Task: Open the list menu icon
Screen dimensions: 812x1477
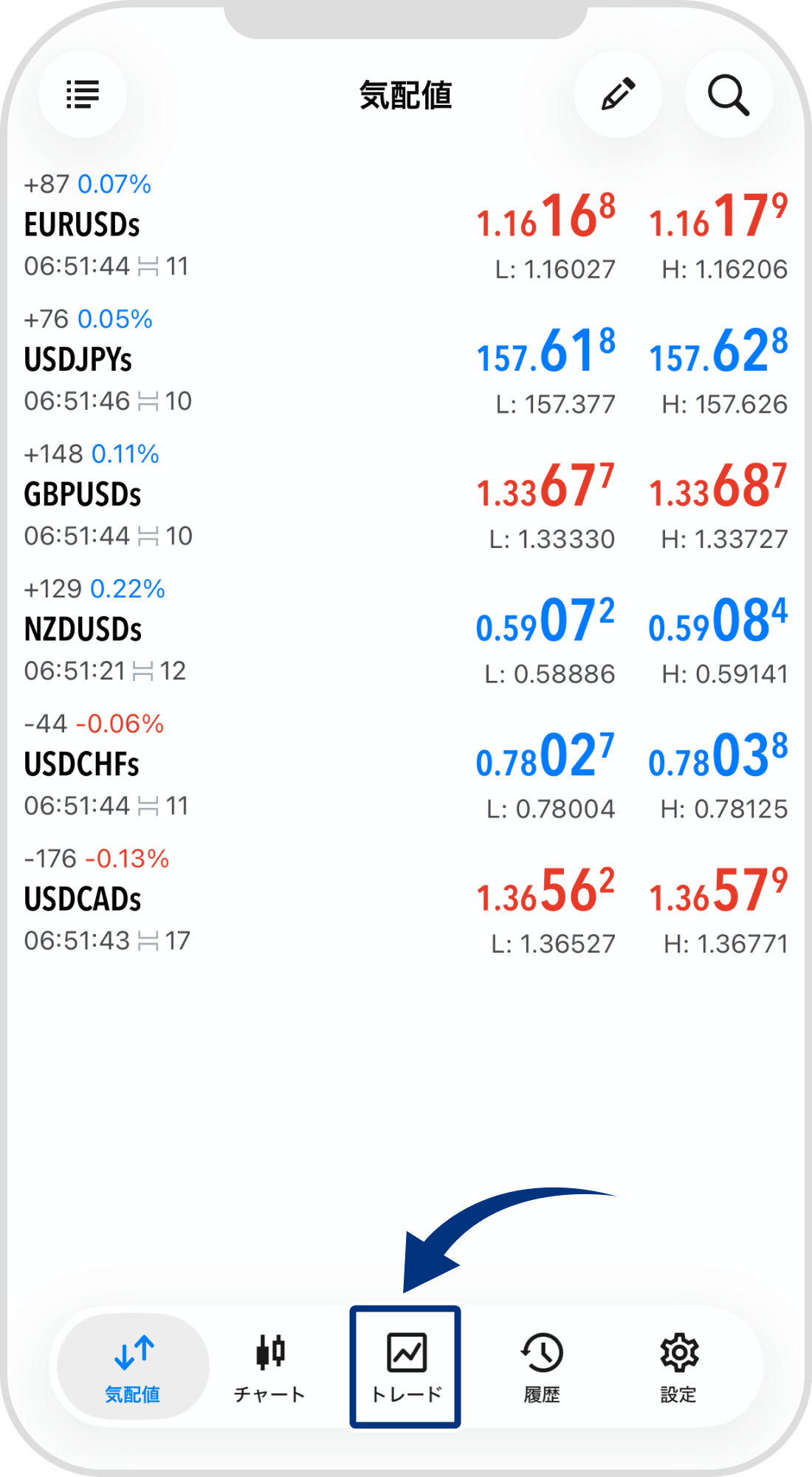Action: 83,95
